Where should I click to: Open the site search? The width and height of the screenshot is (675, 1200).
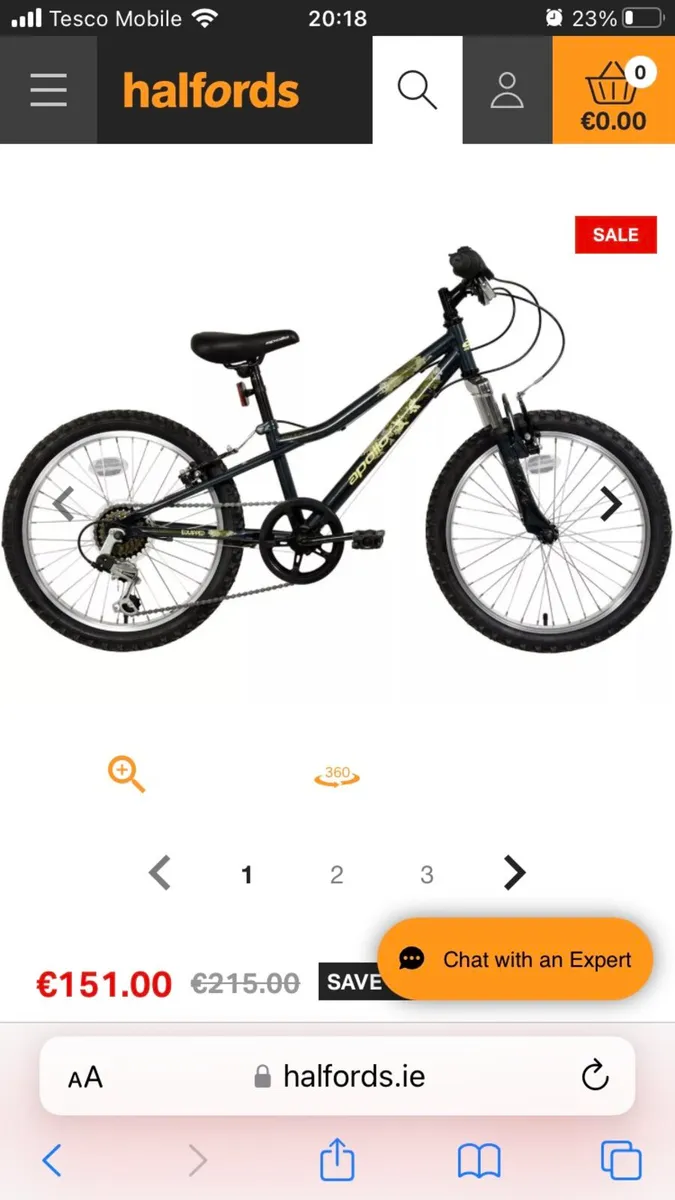click(417, 90)
